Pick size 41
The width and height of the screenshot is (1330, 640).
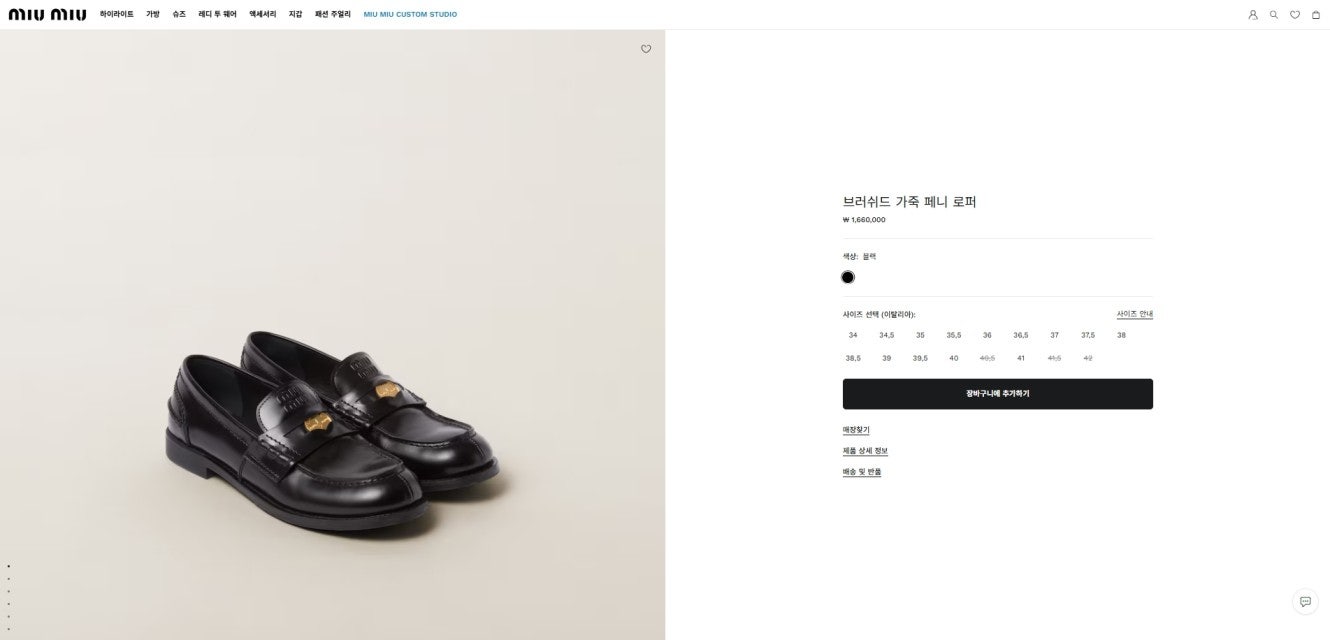click(1021, 358)
